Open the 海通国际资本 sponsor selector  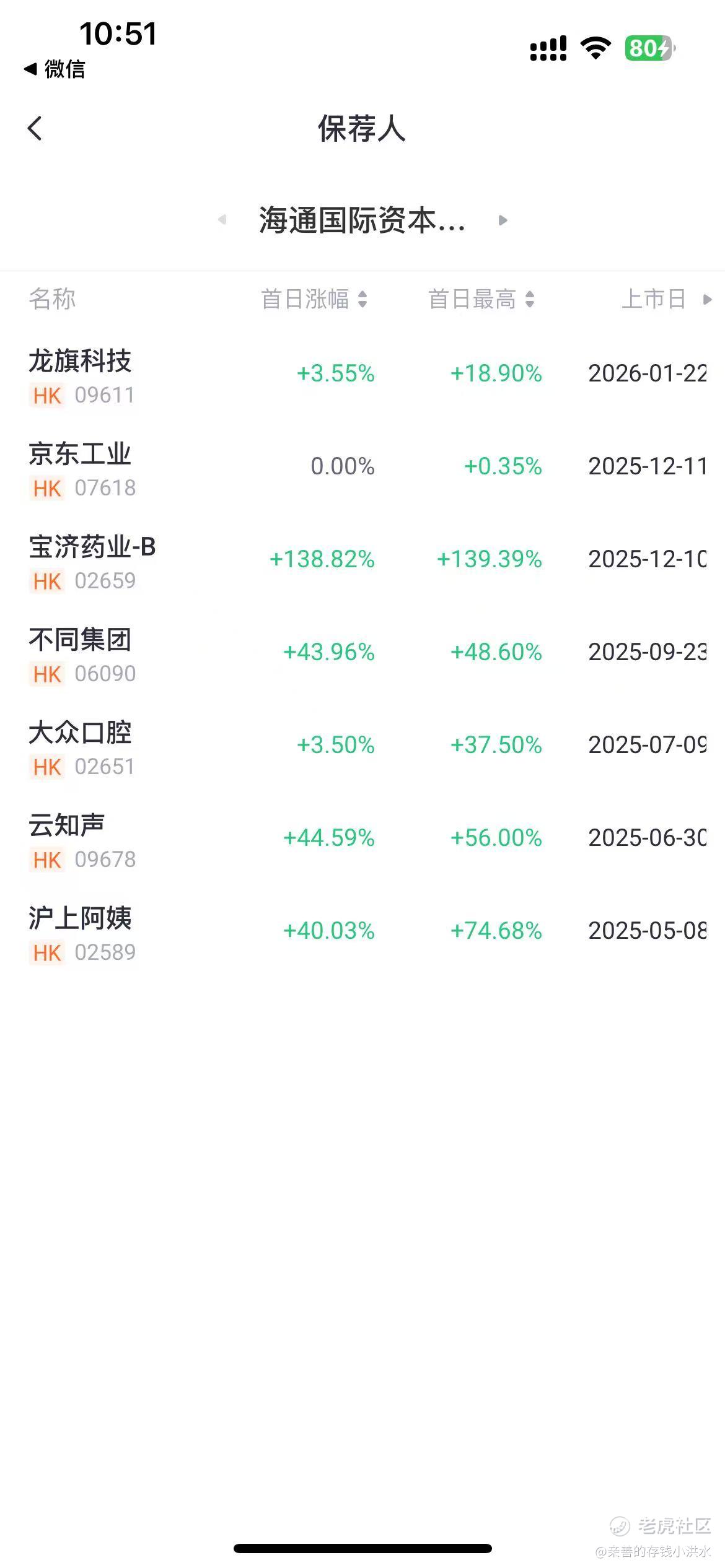(x=362, y=220)
